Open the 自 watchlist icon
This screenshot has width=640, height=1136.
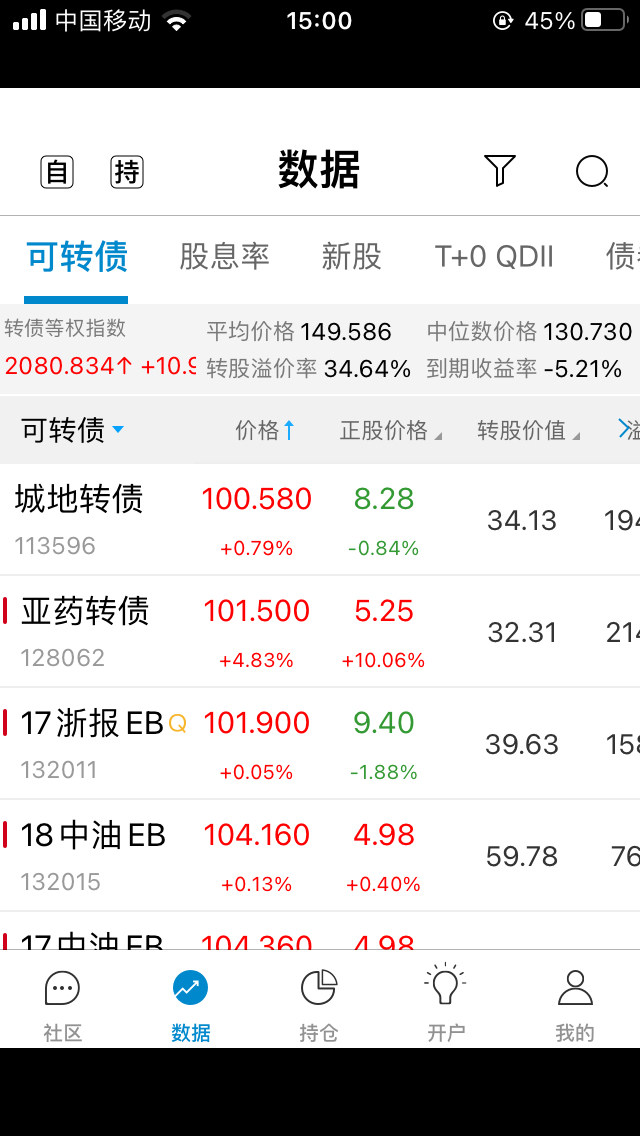tap(57, 172)
